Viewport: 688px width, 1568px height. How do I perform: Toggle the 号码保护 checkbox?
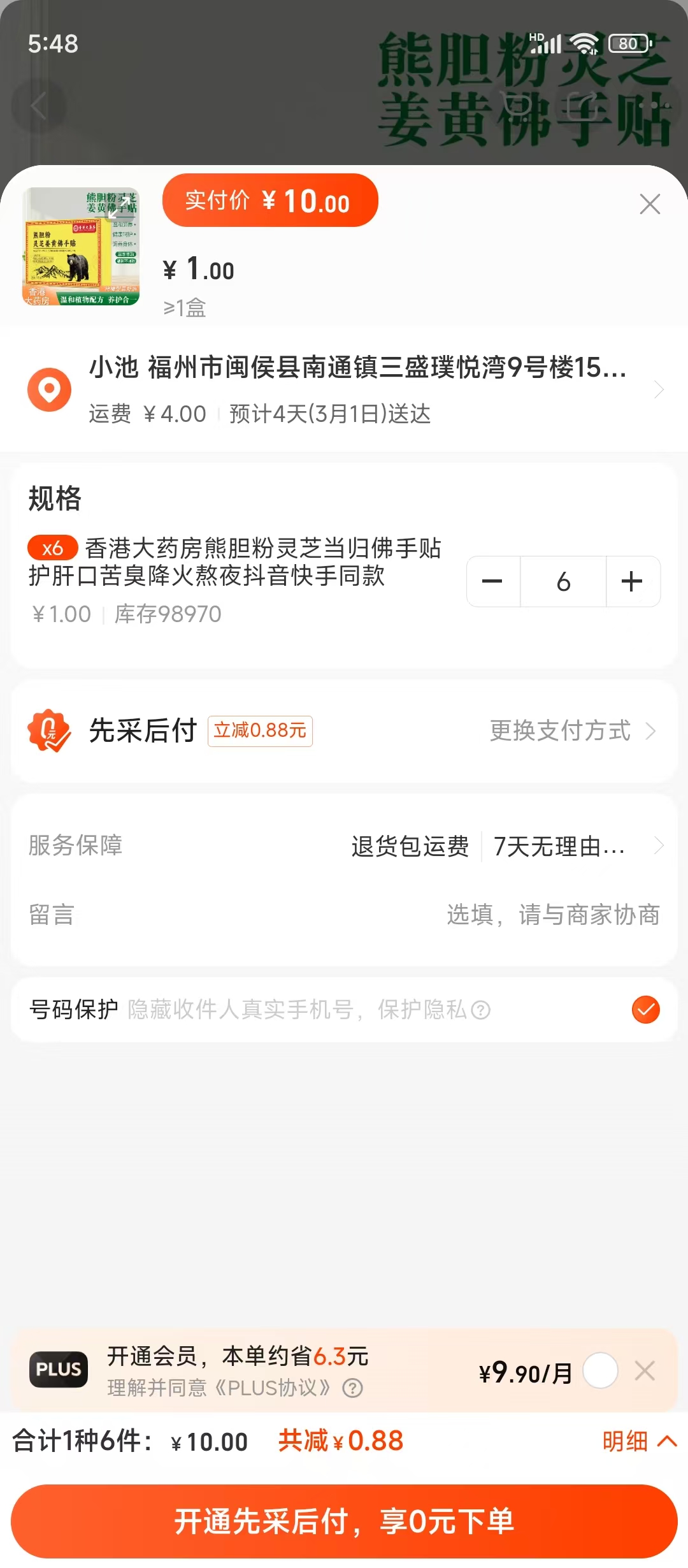click(x=645, y=1010)
